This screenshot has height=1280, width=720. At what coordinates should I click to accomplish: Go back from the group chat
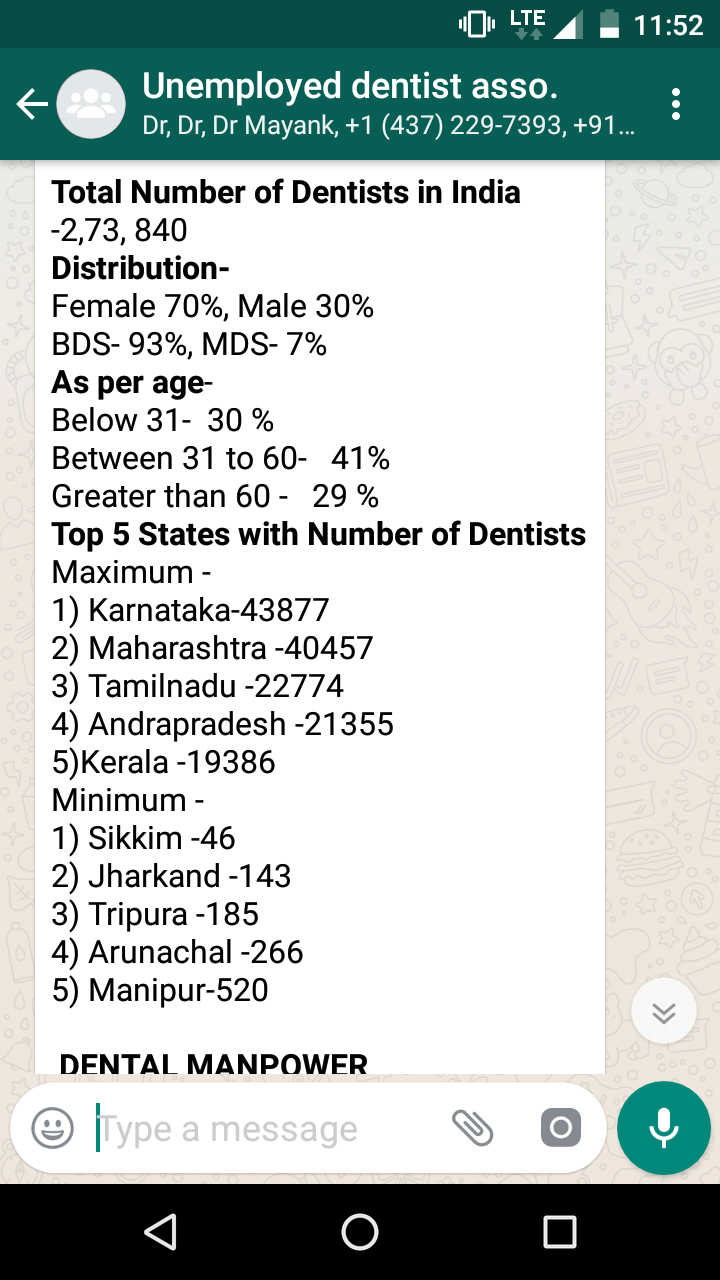tap(32, 104)
